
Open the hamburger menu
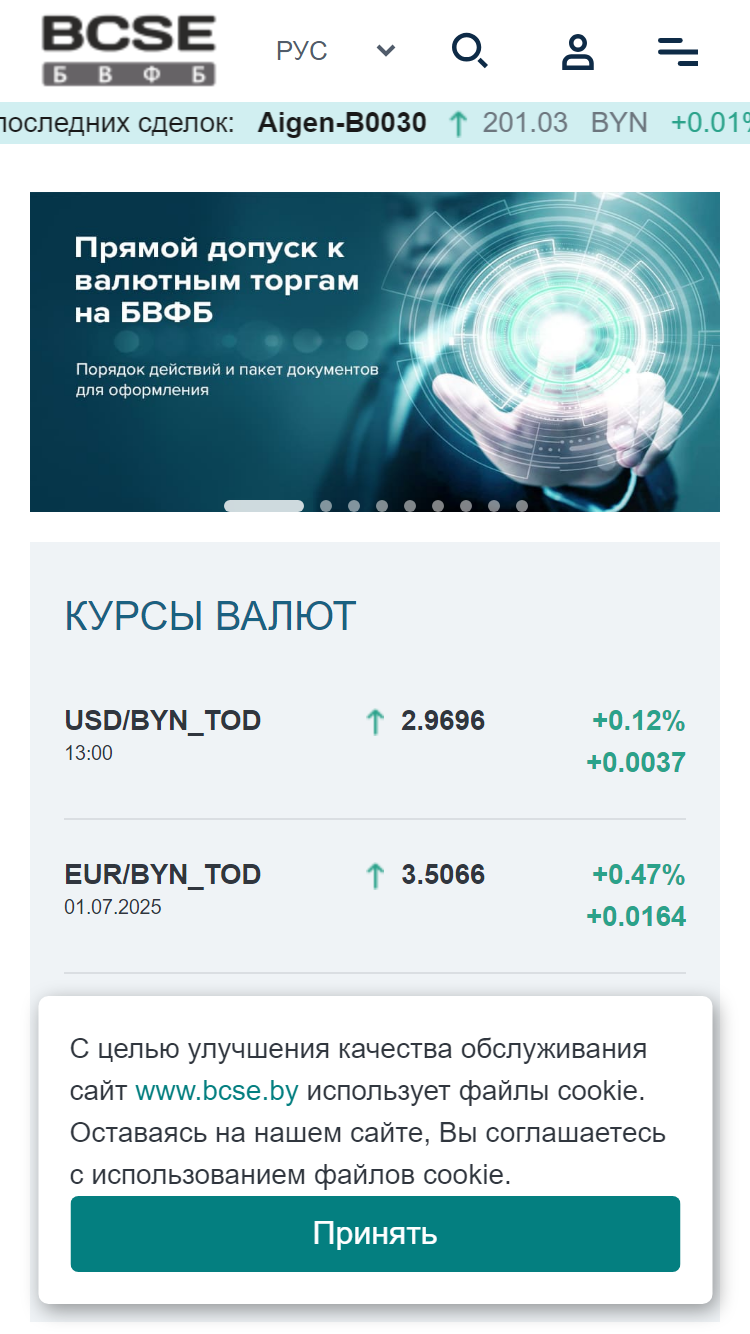678,51
